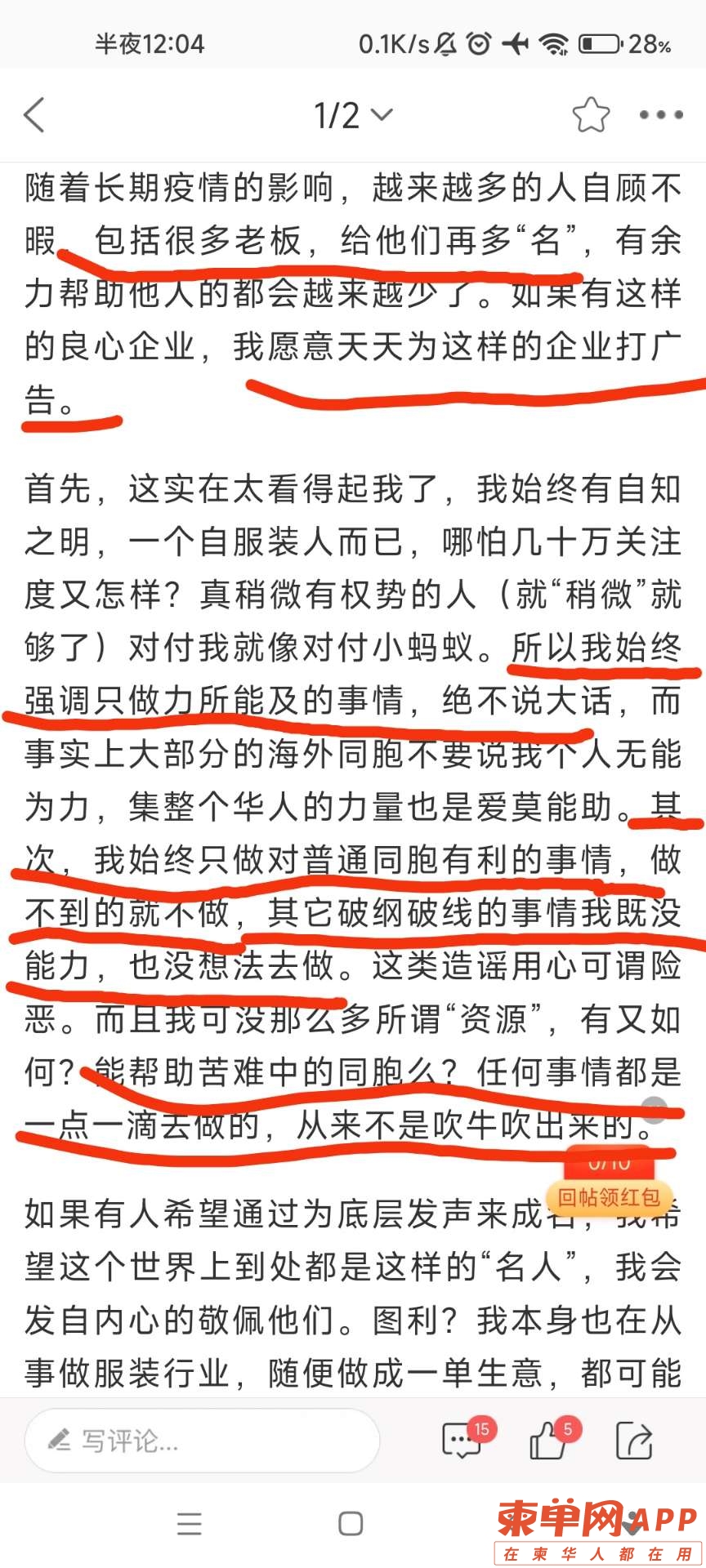Tap the 回帖领红包 floating button
Image resolution: width=706 pixels, height=1568 pixels.
609,1197
